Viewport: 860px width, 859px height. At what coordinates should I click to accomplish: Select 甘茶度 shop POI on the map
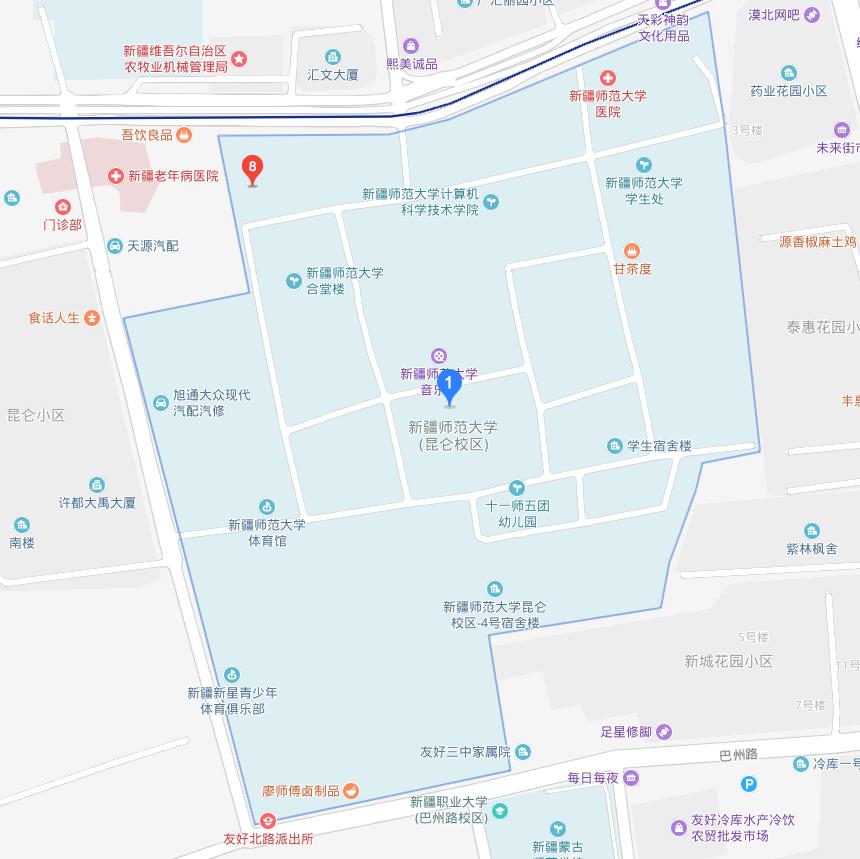coord(631,251)
